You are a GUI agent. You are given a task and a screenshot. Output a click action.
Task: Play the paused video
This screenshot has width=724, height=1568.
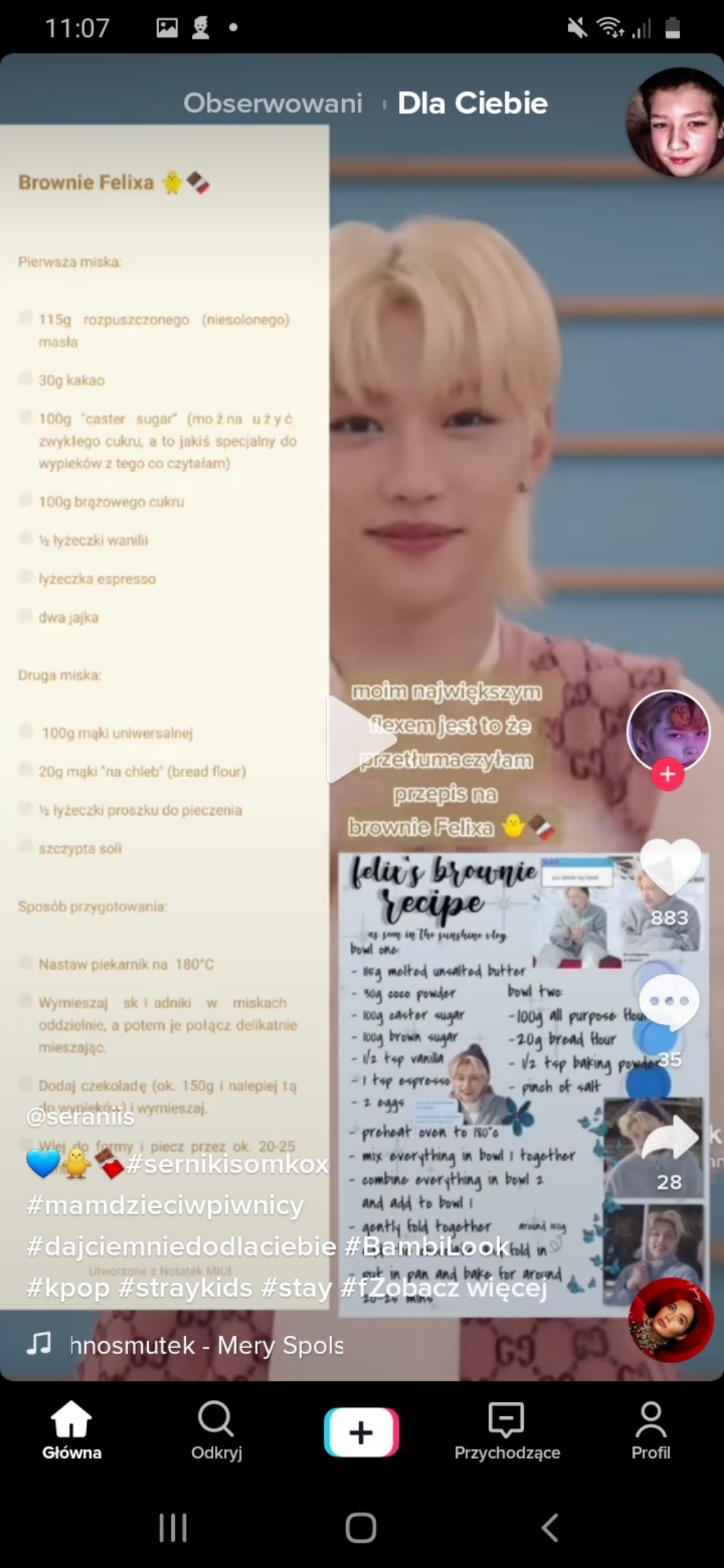coord(360,739)
